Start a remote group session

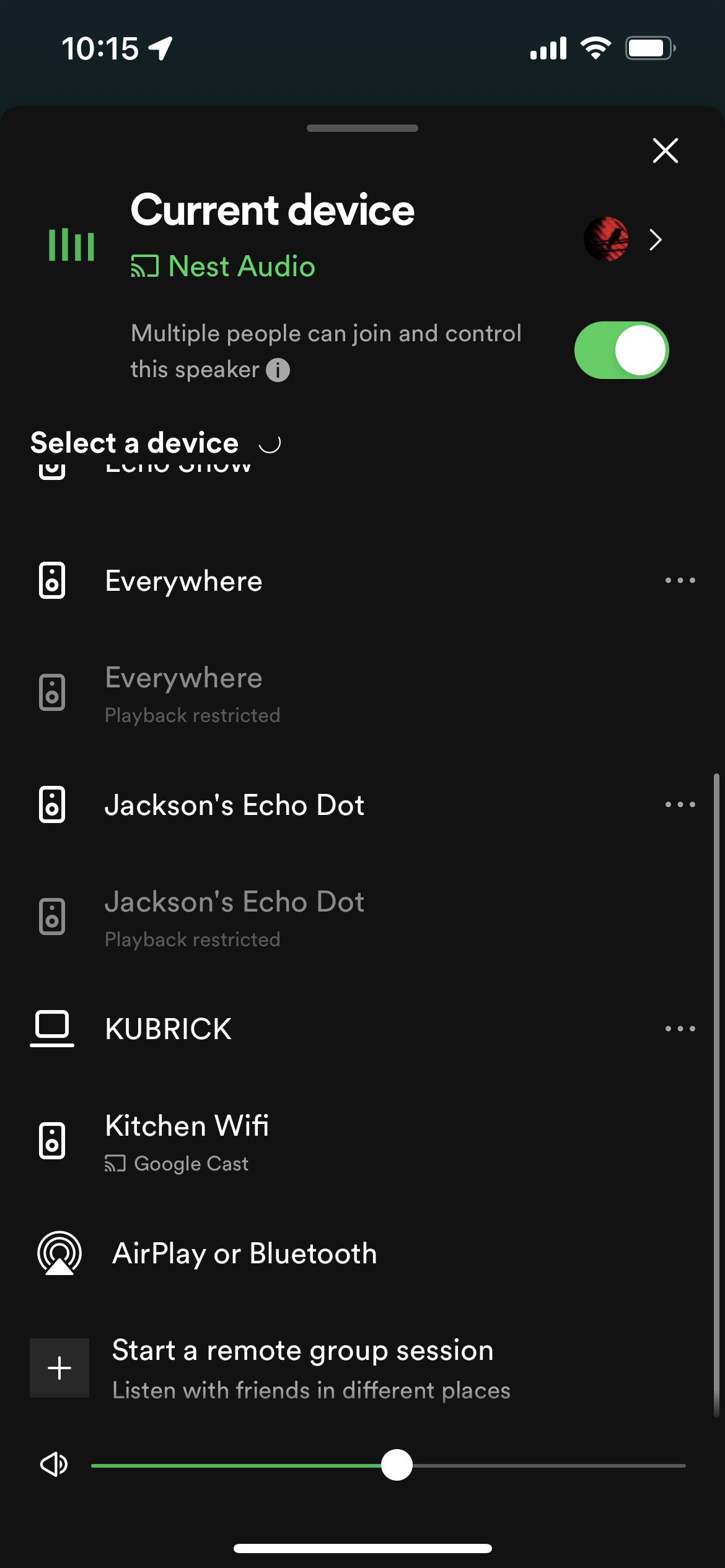click(x=302, y=1367)
